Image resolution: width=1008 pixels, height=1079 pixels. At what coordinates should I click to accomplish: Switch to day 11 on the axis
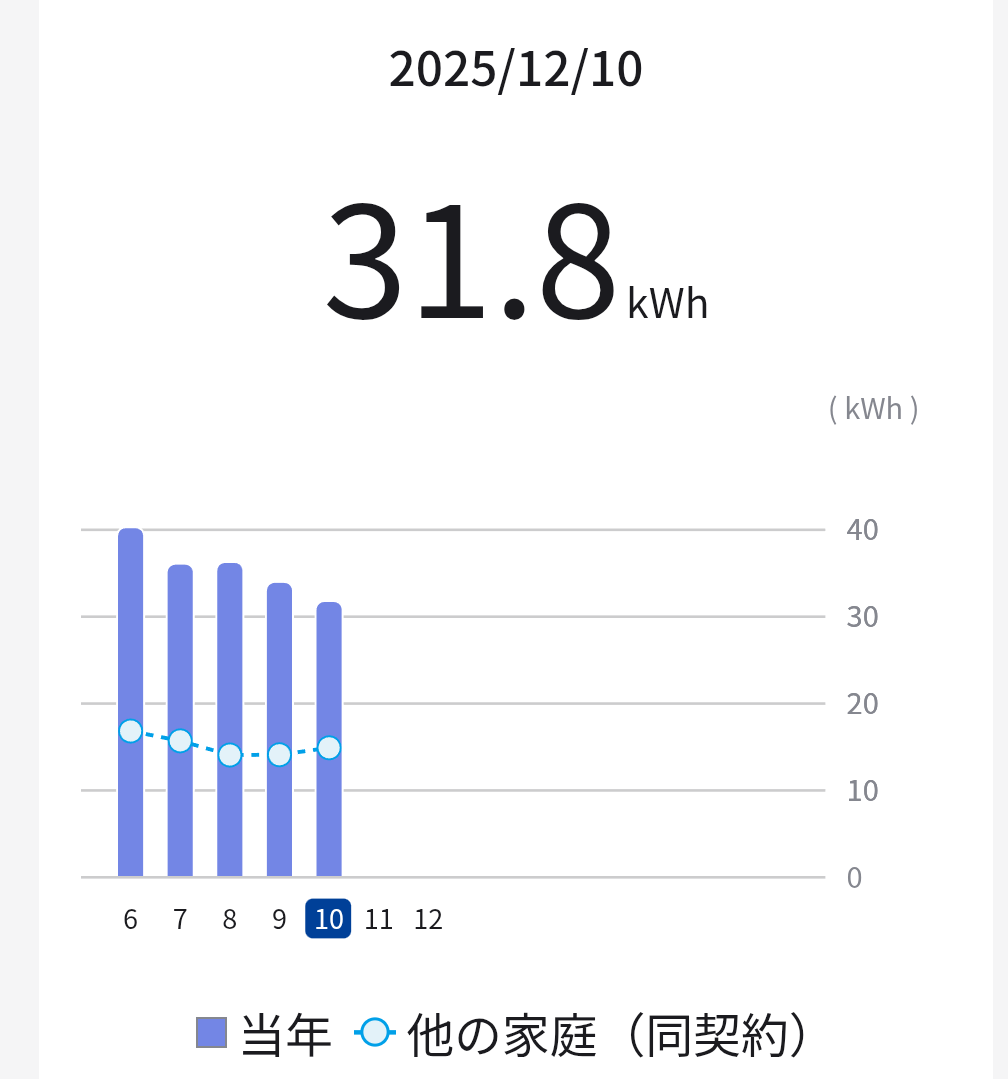[x=378, y=920]
